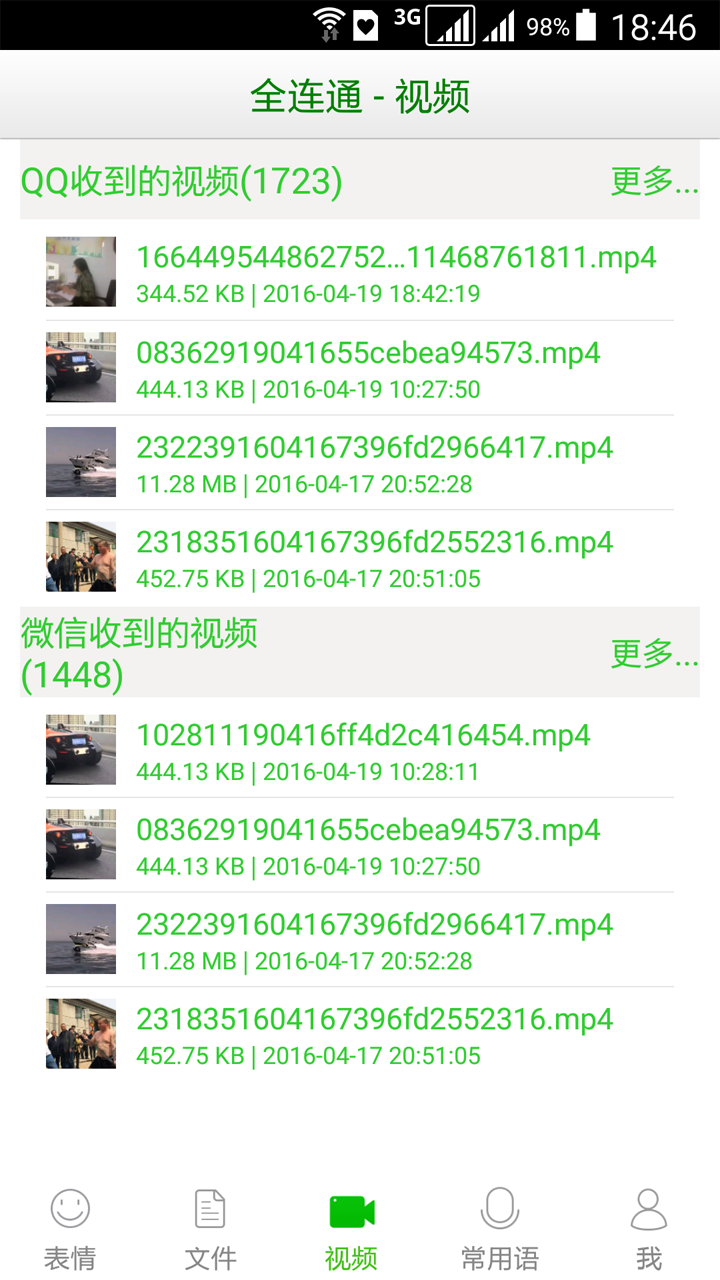Open more QQ received videos
The height and width of the screenshot is (1280, 720).
(654, 182)
